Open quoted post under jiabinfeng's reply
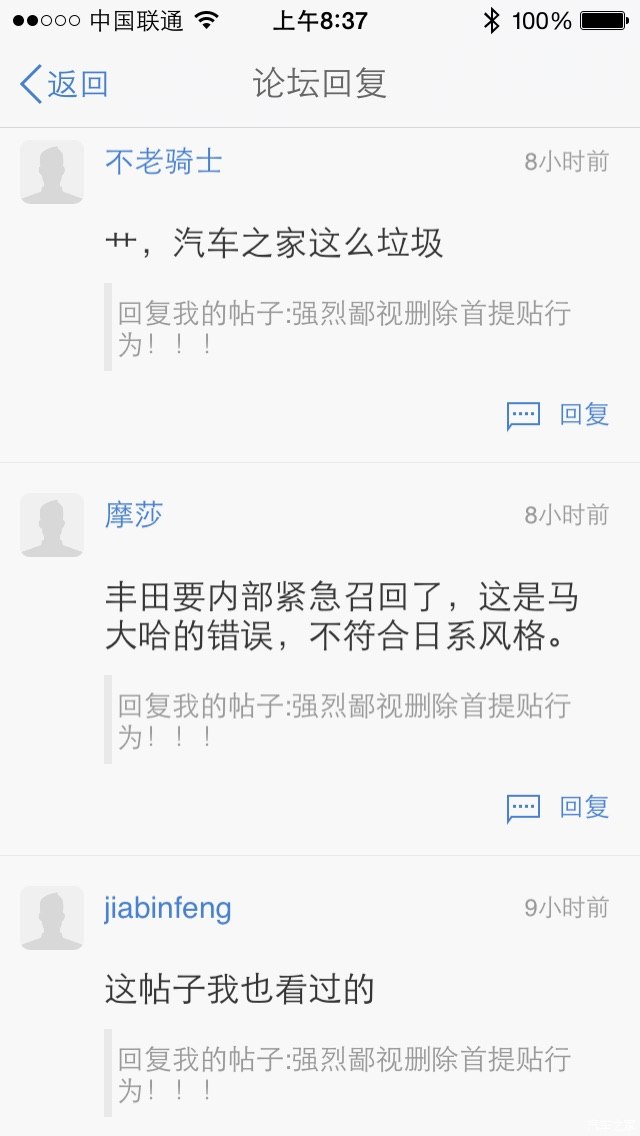The width and height of the screenshot is (640, 1136). (x=344, y=1073)
